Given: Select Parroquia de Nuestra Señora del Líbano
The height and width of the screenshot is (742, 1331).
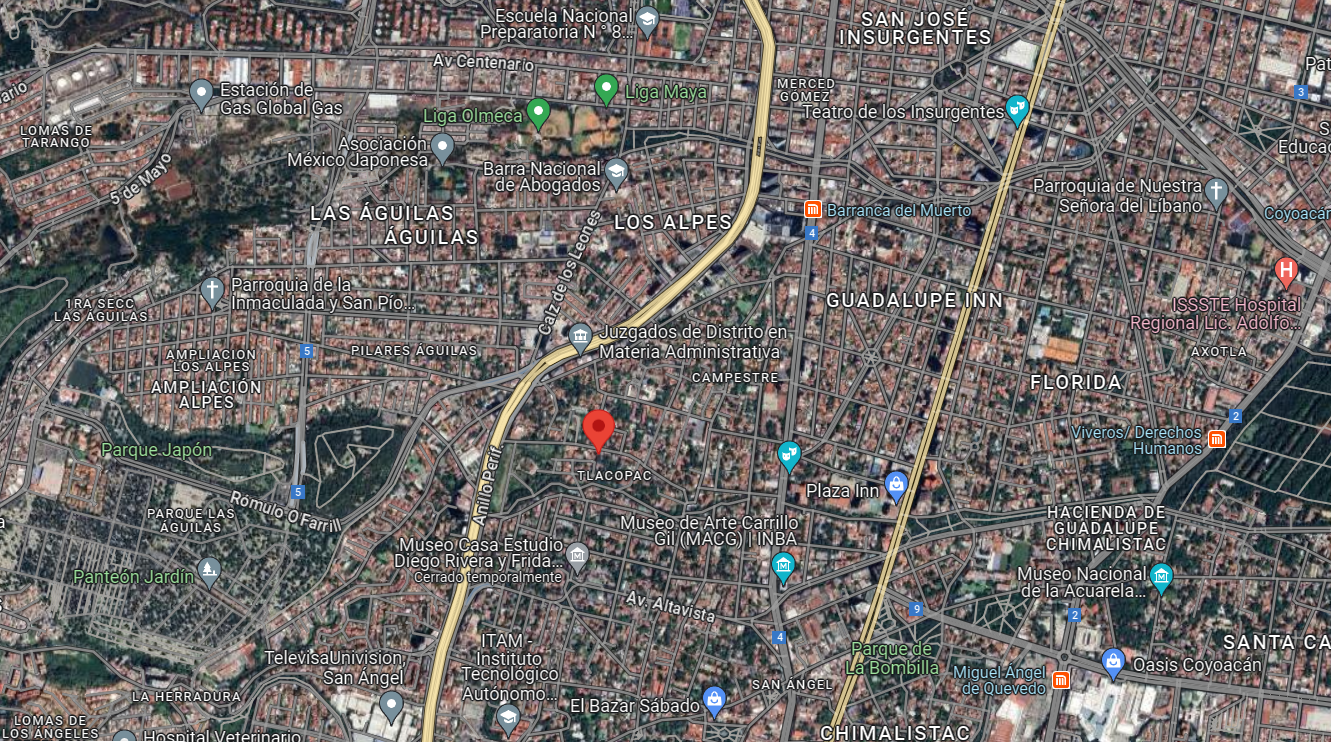Looking at the screenshot, I should (1216, 192).
